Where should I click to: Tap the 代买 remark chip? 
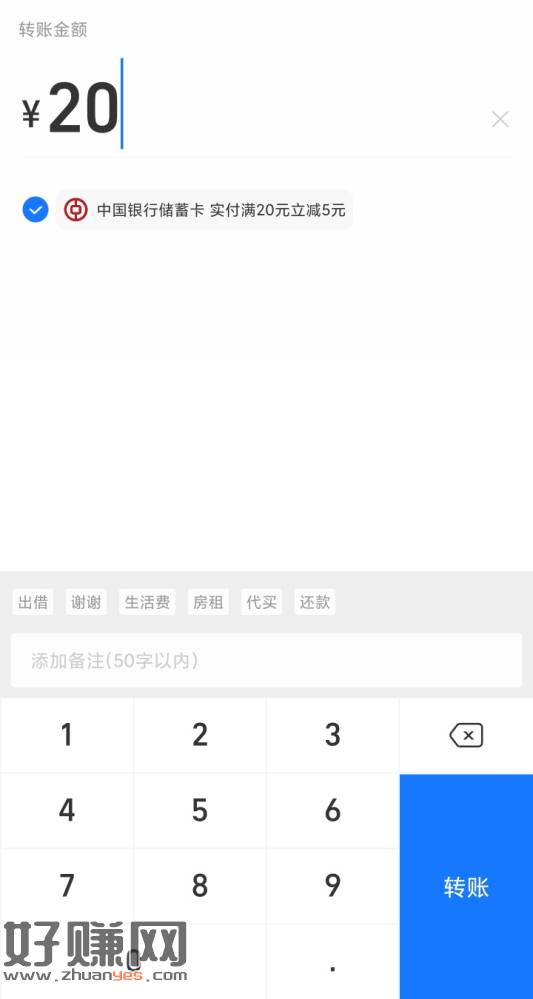[262, 602]
